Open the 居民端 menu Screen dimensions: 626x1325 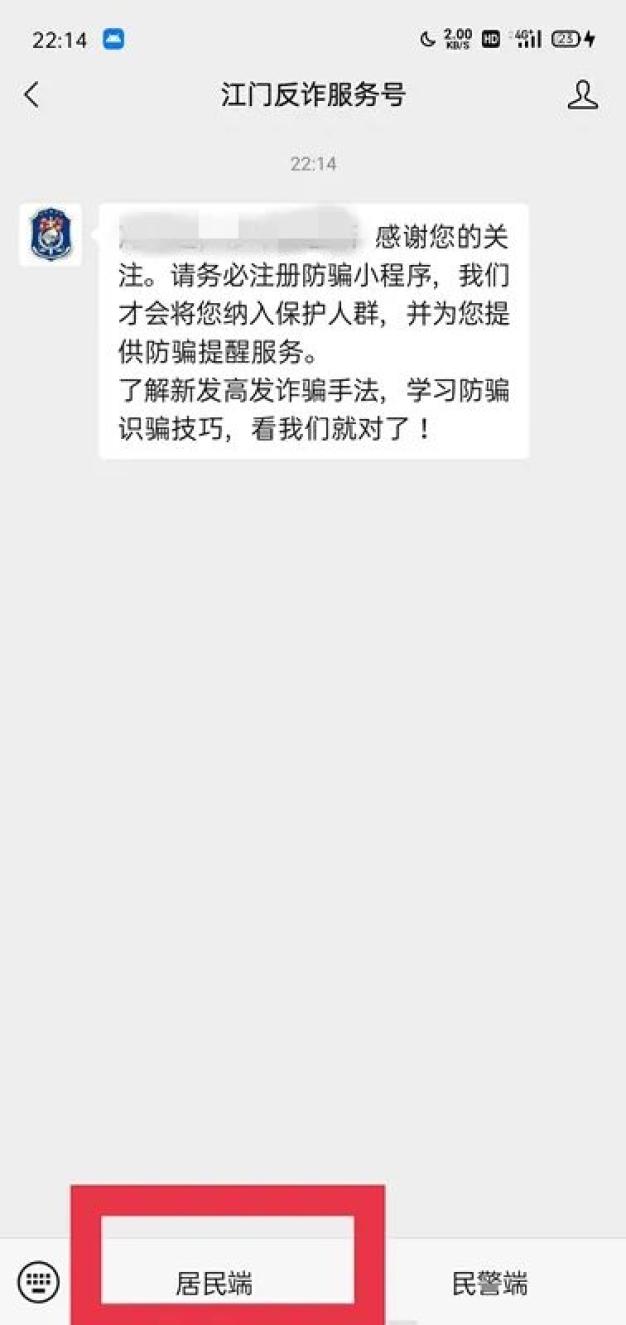click(x=214, y=1283)
